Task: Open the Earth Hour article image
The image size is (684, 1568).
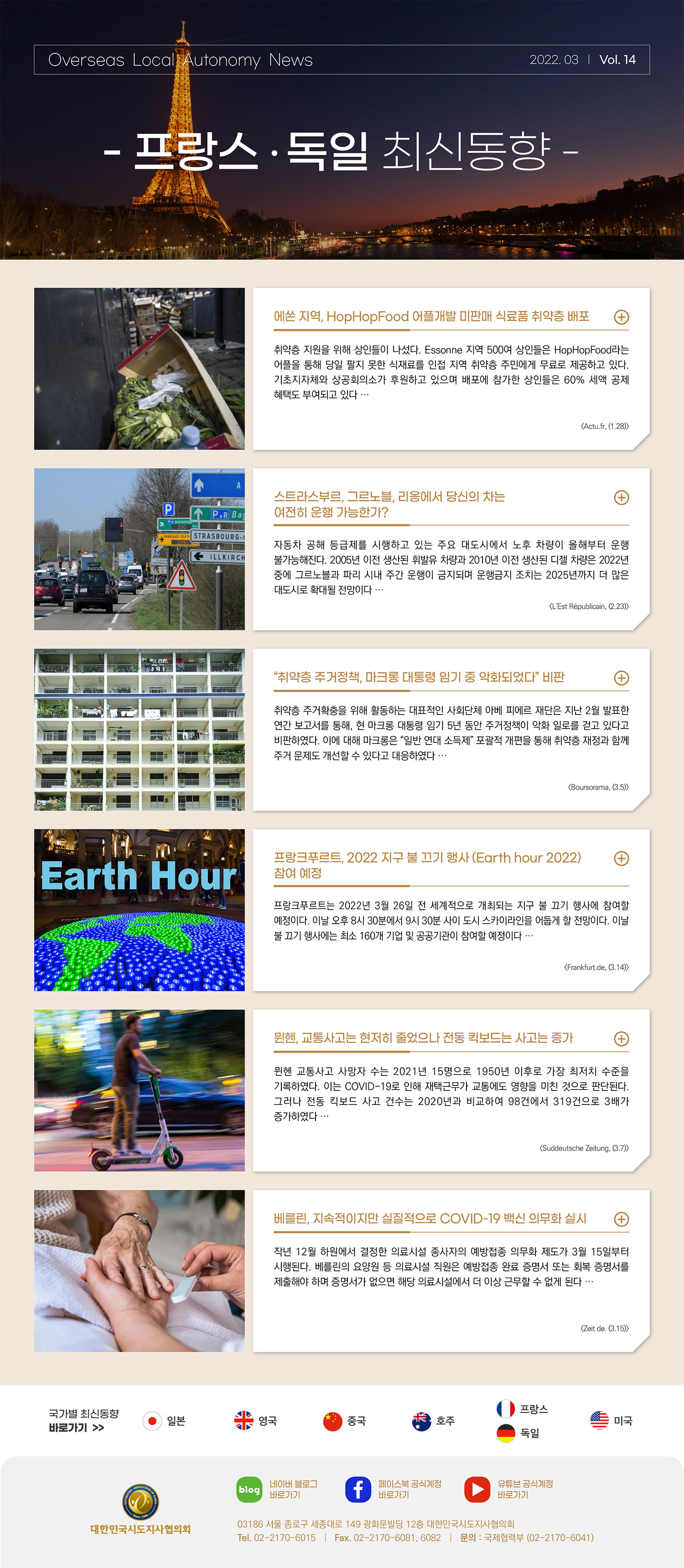Action: click(x=140, y=910)
